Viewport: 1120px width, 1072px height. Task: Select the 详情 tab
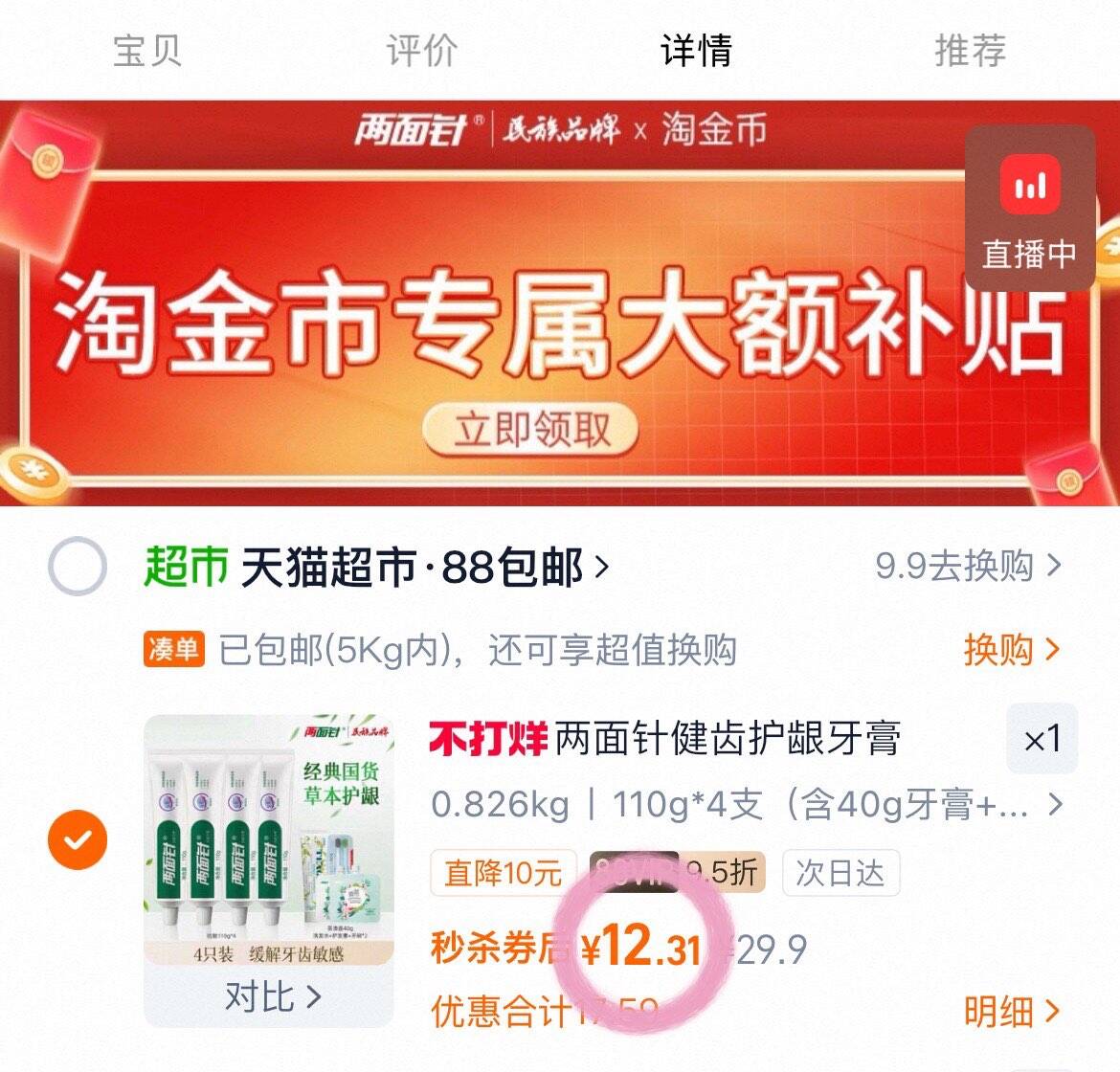coord(697,51)
